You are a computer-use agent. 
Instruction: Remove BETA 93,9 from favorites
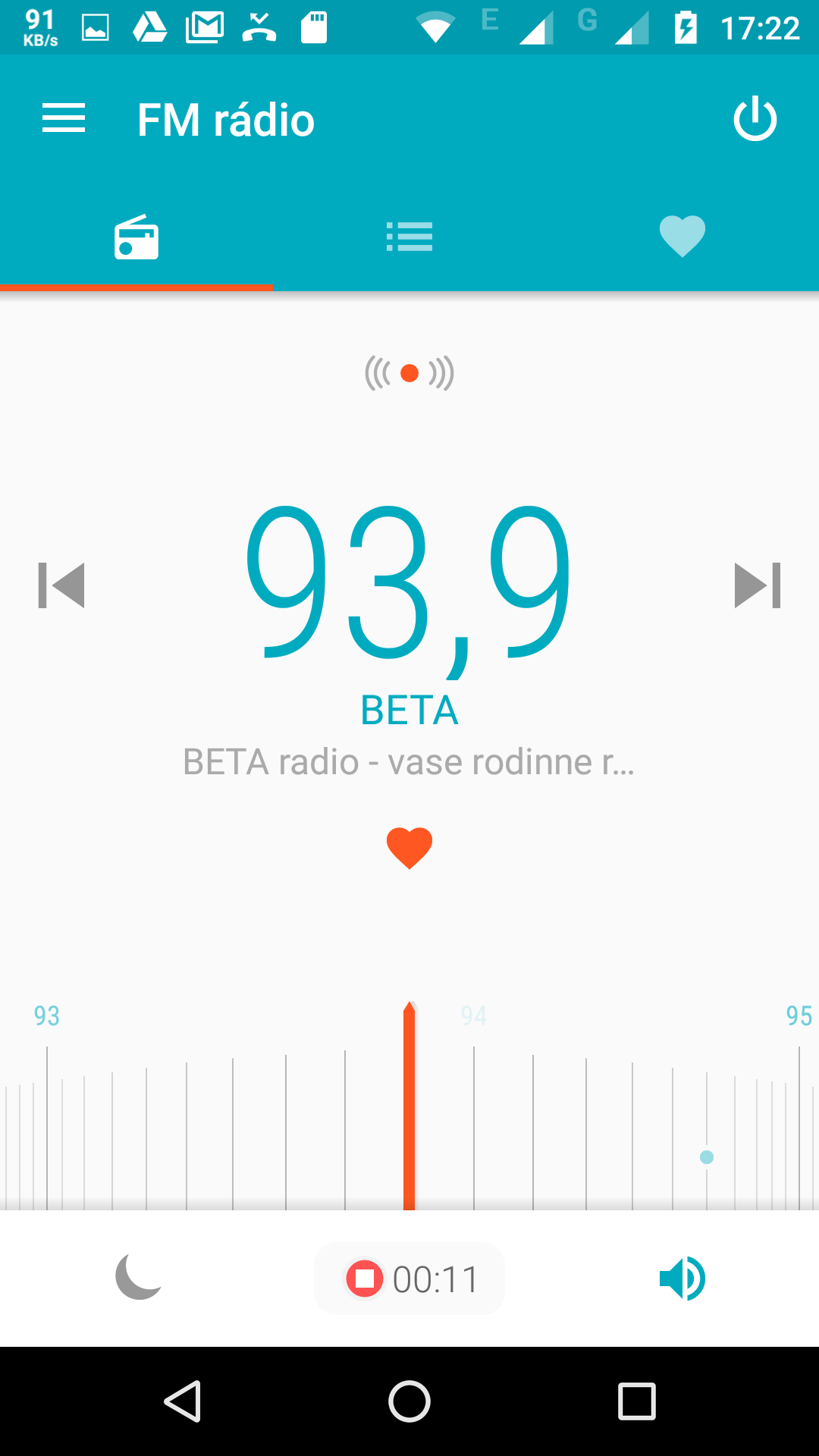point(409,848)
